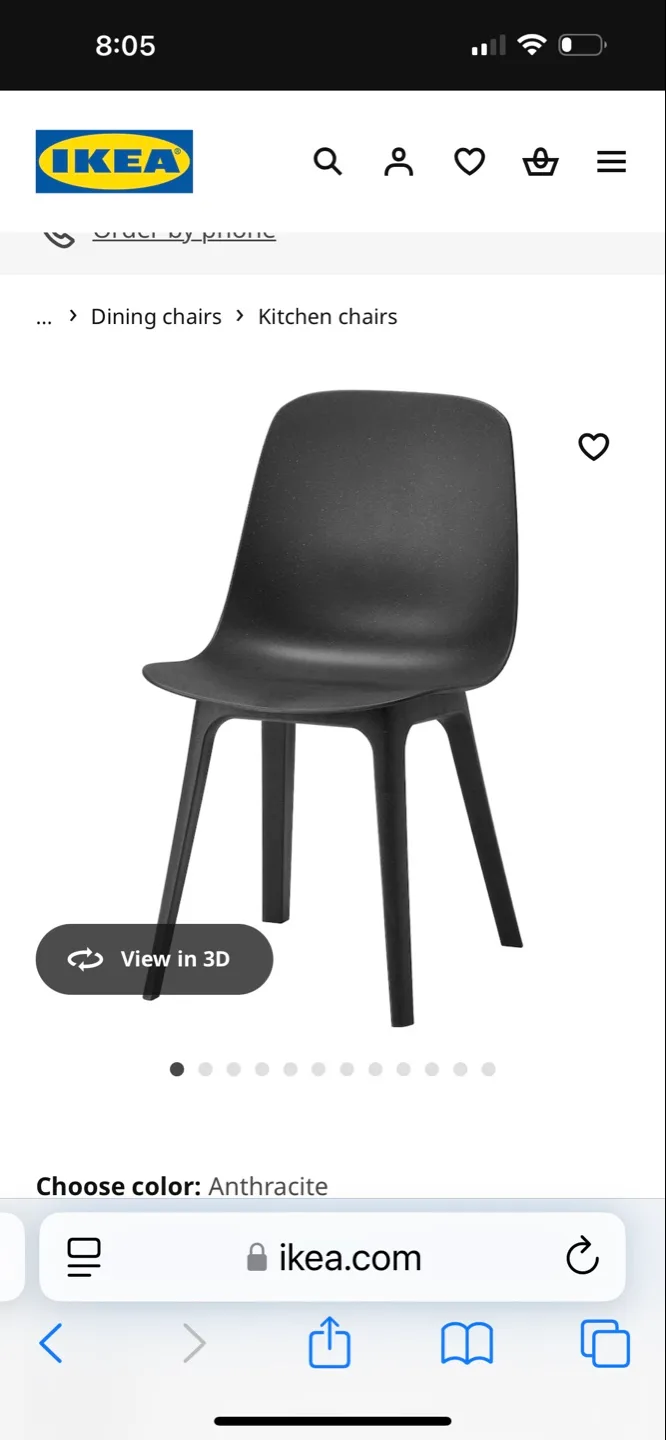Open the account profile icon
The image size is (666, 1440).
[398, 162]
